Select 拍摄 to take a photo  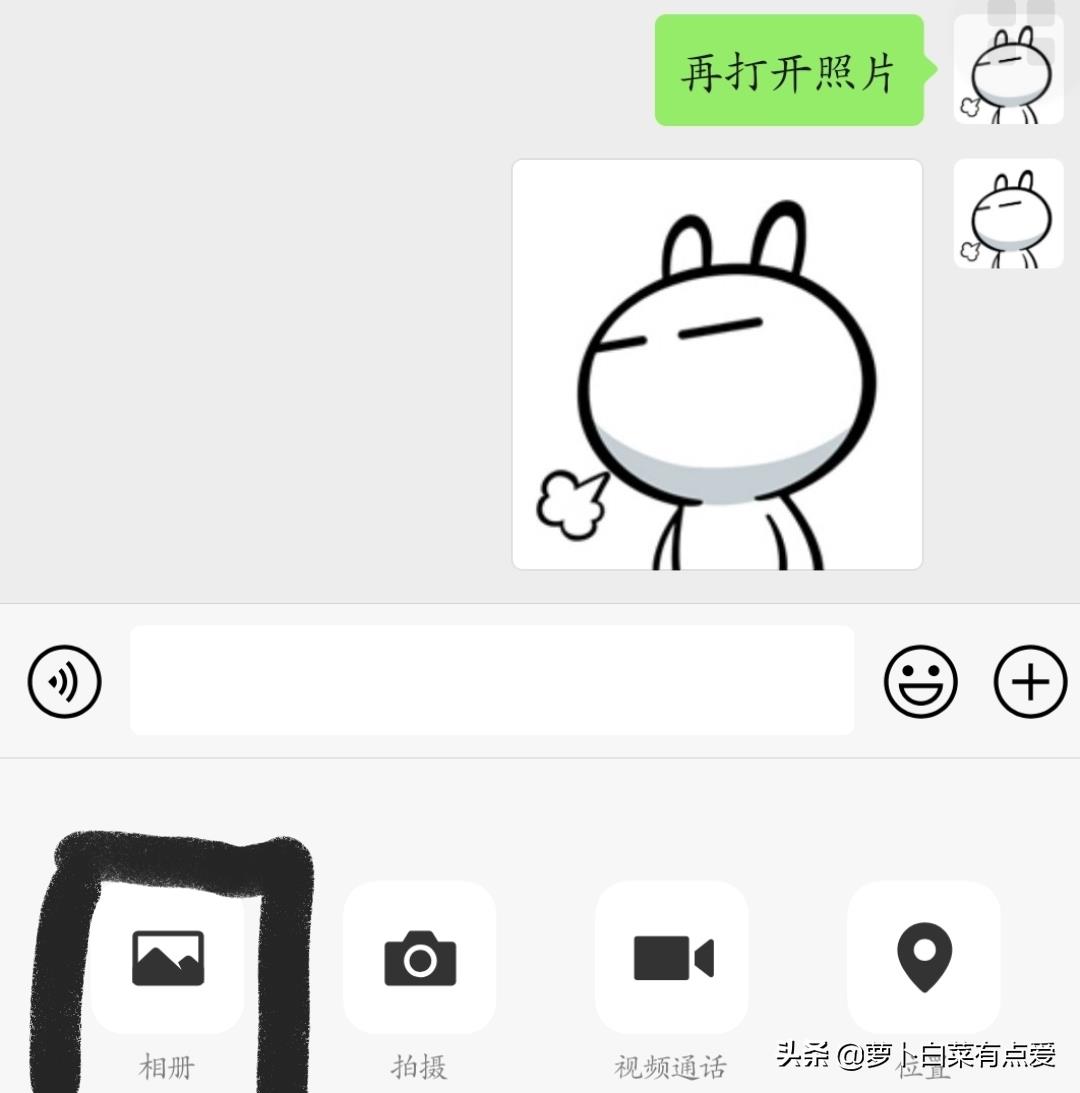click(420, 958)
